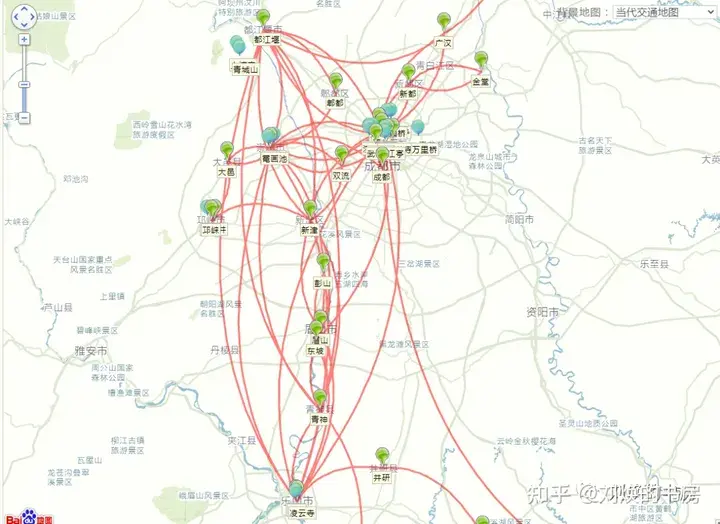Select the 井研 map marker
This screenshot has width=720, height=524.
click(x=381, y=457)
